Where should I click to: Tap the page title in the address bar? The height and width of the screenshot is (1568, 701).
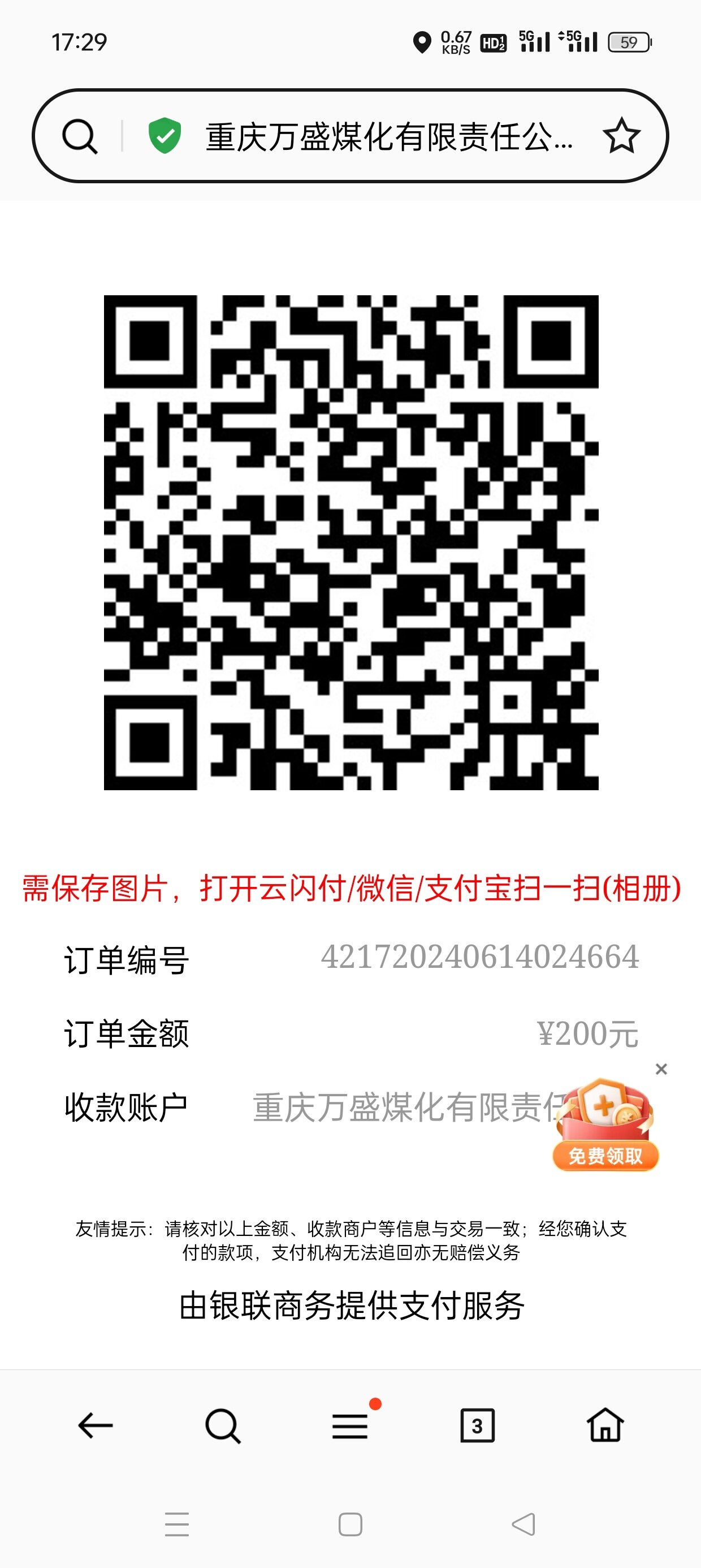tap(390, 136)
